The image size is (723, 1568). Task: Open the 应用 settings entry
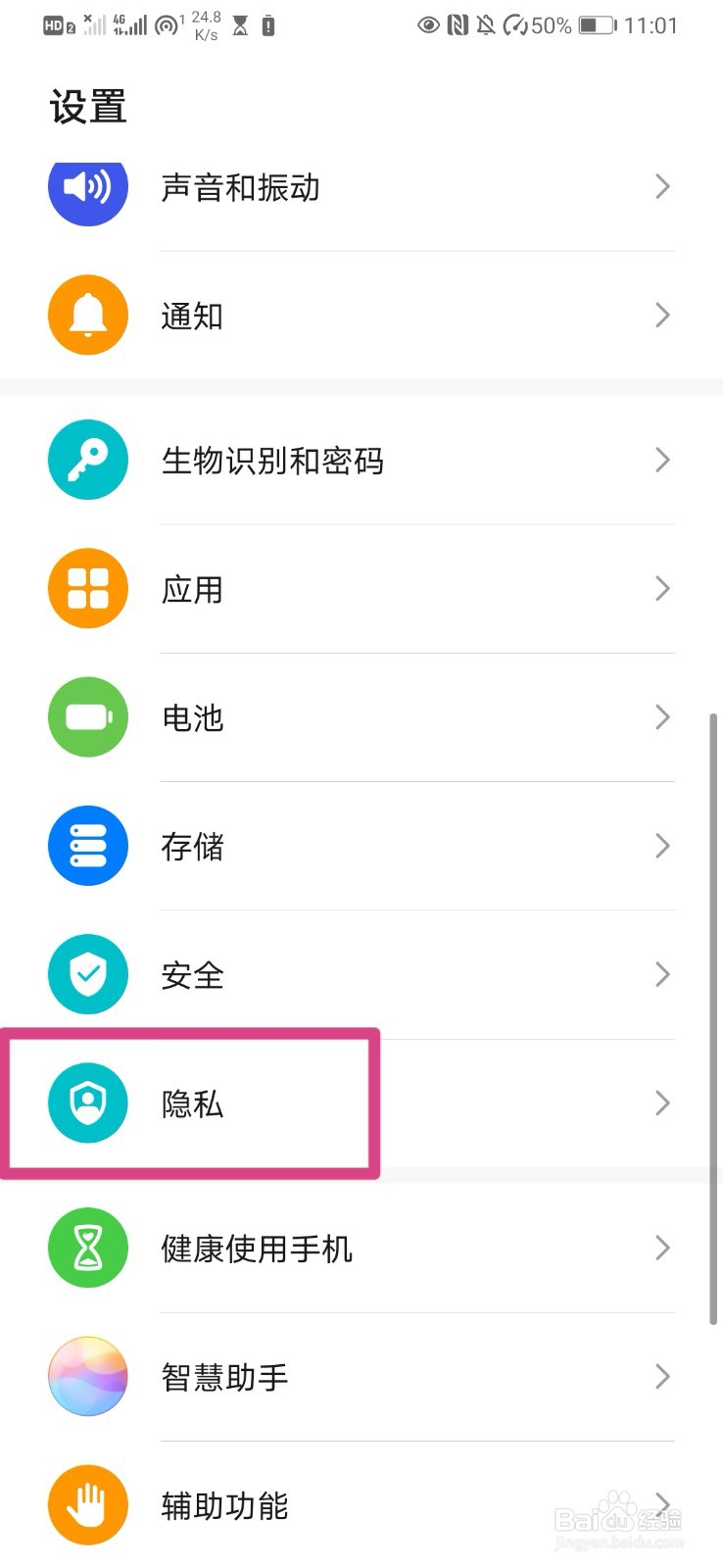(294, 588)
